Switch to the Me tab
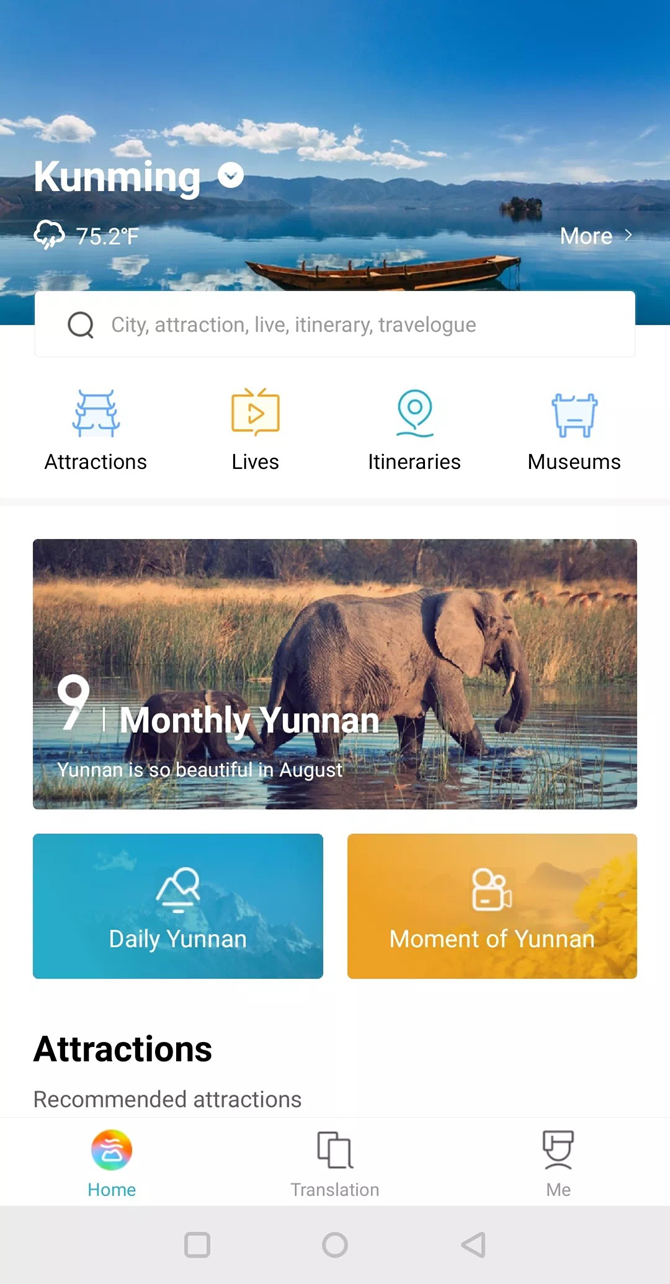The image size is (670, 1284). tap(558, 1163)
